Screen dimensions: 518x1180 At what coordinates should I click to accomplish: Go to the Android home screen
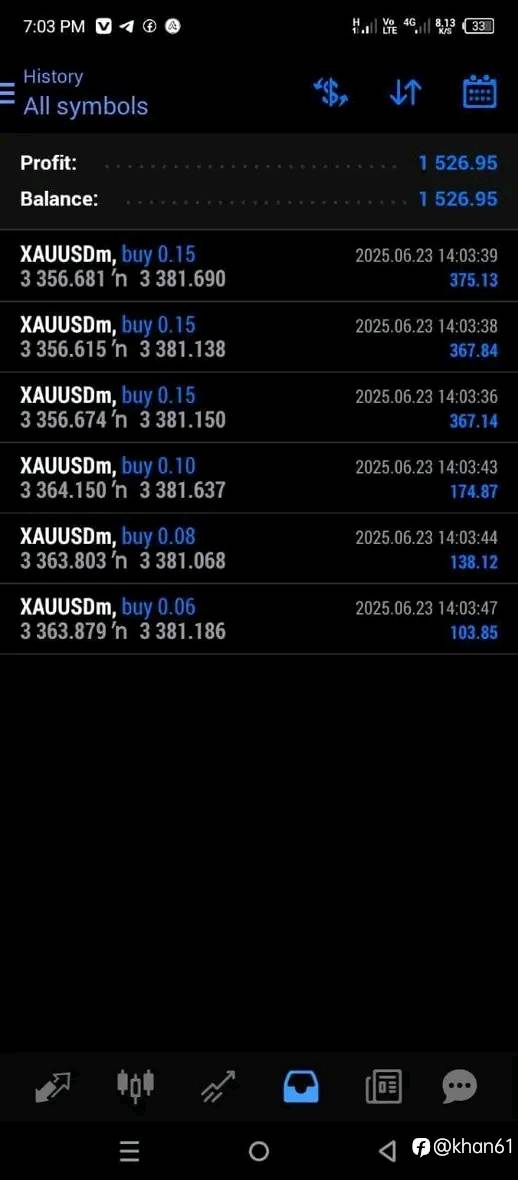click(x=259, y=1151)
